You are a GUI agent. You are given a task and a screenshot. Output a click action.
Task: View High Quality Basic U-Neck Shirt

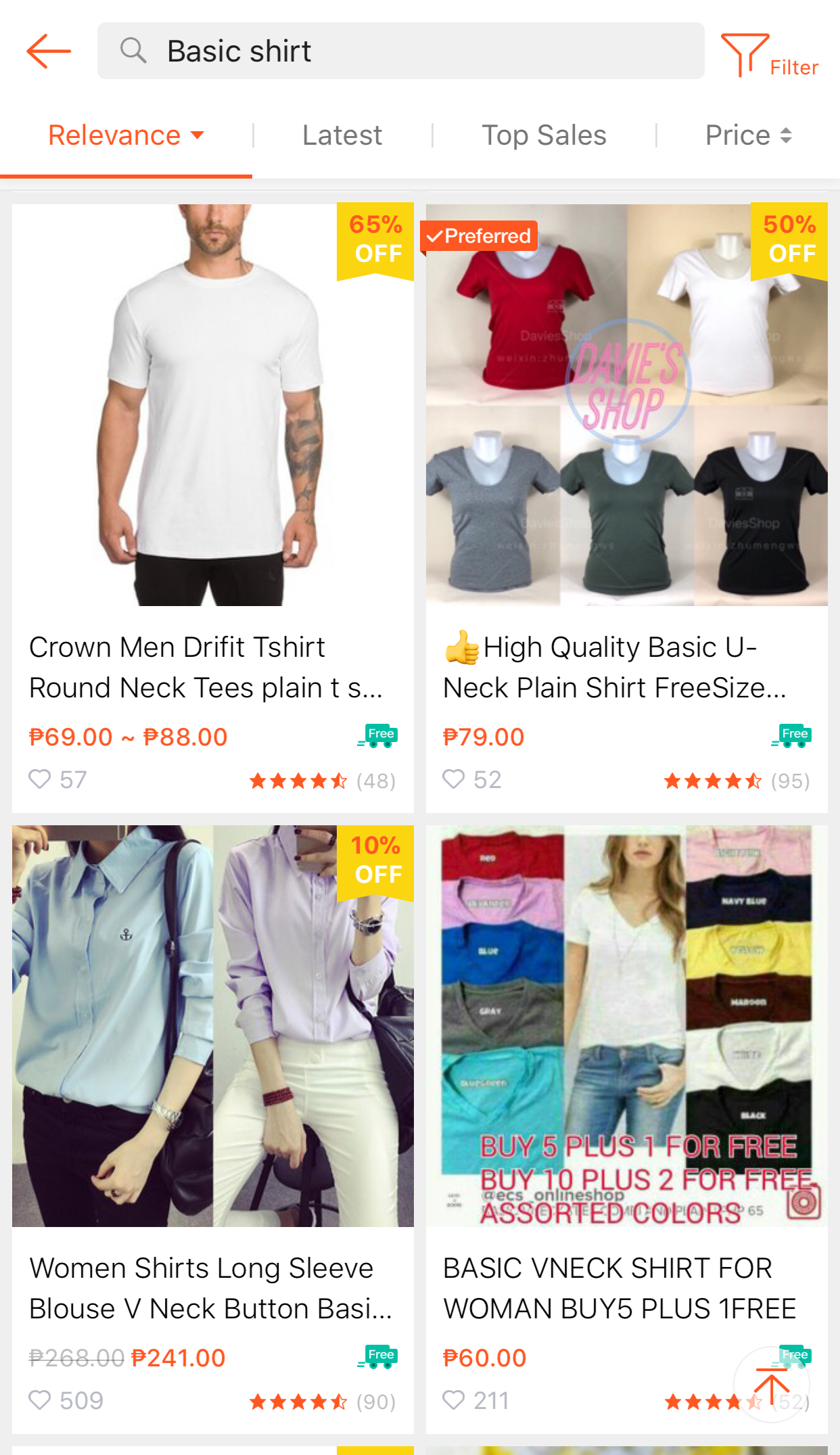626,406
